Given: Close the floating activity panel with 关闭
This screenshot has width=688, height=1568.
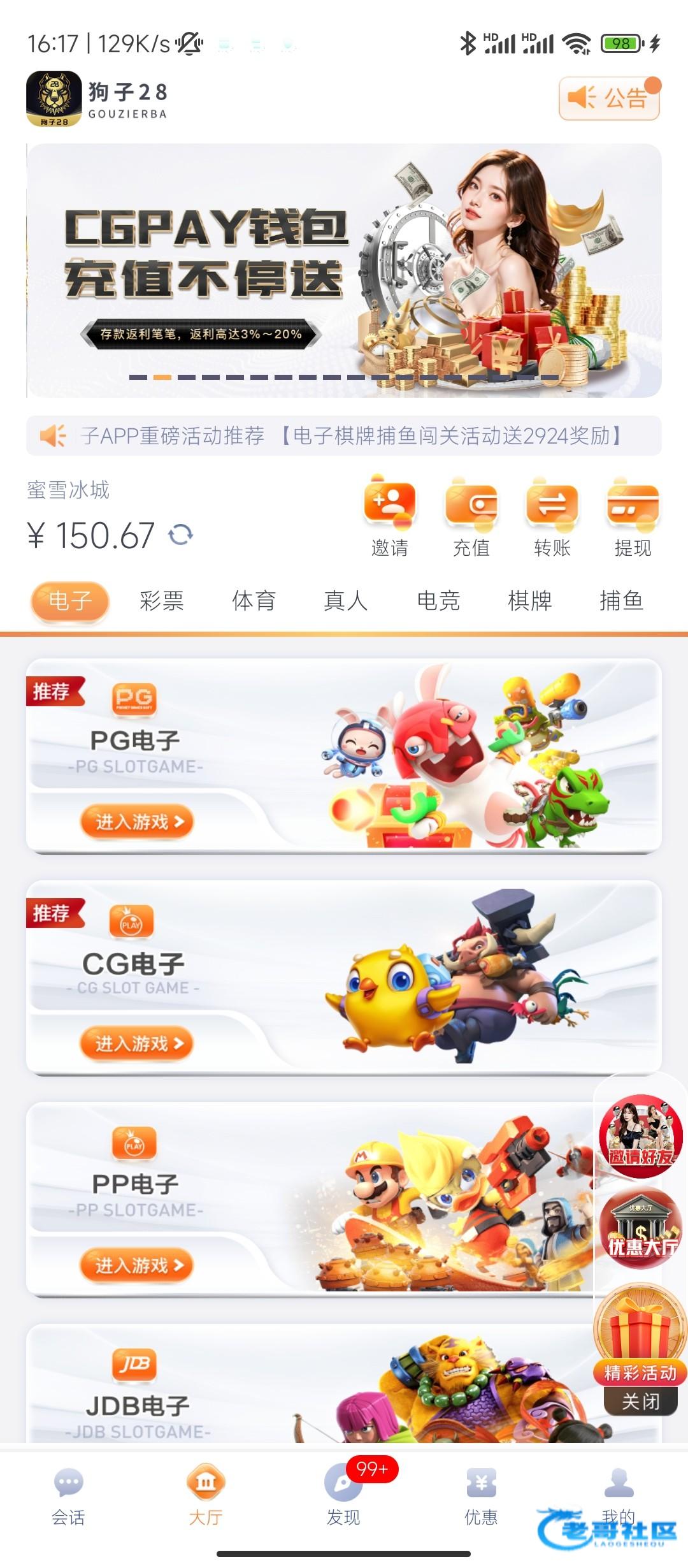Looking at the screenshot, I should pos(640,1402).
